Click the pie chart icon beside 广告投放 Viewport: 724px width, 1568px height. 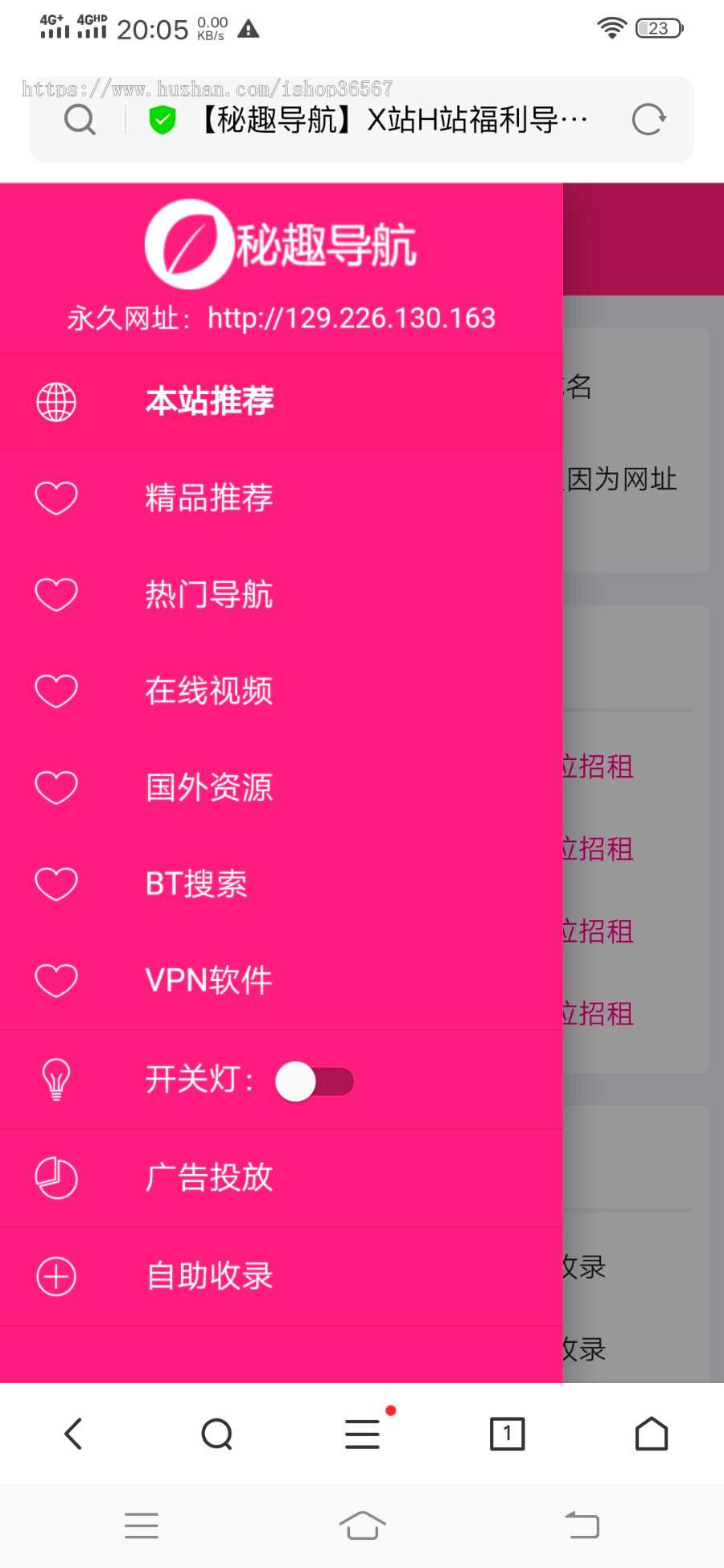(55, 1177)
